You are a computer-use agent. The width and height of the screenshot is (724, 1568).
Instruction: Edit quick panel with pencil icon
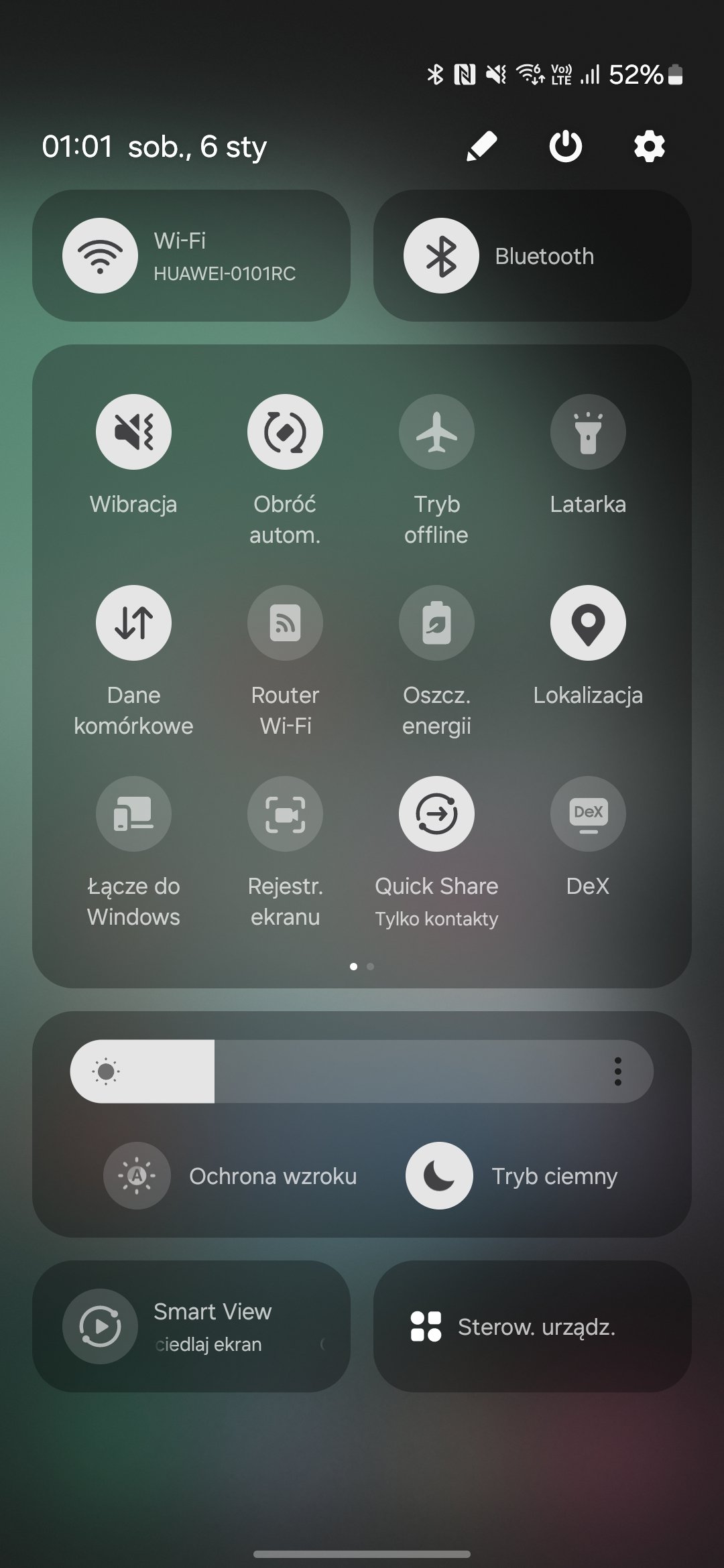pyautogui.click(x=481, y=146)
